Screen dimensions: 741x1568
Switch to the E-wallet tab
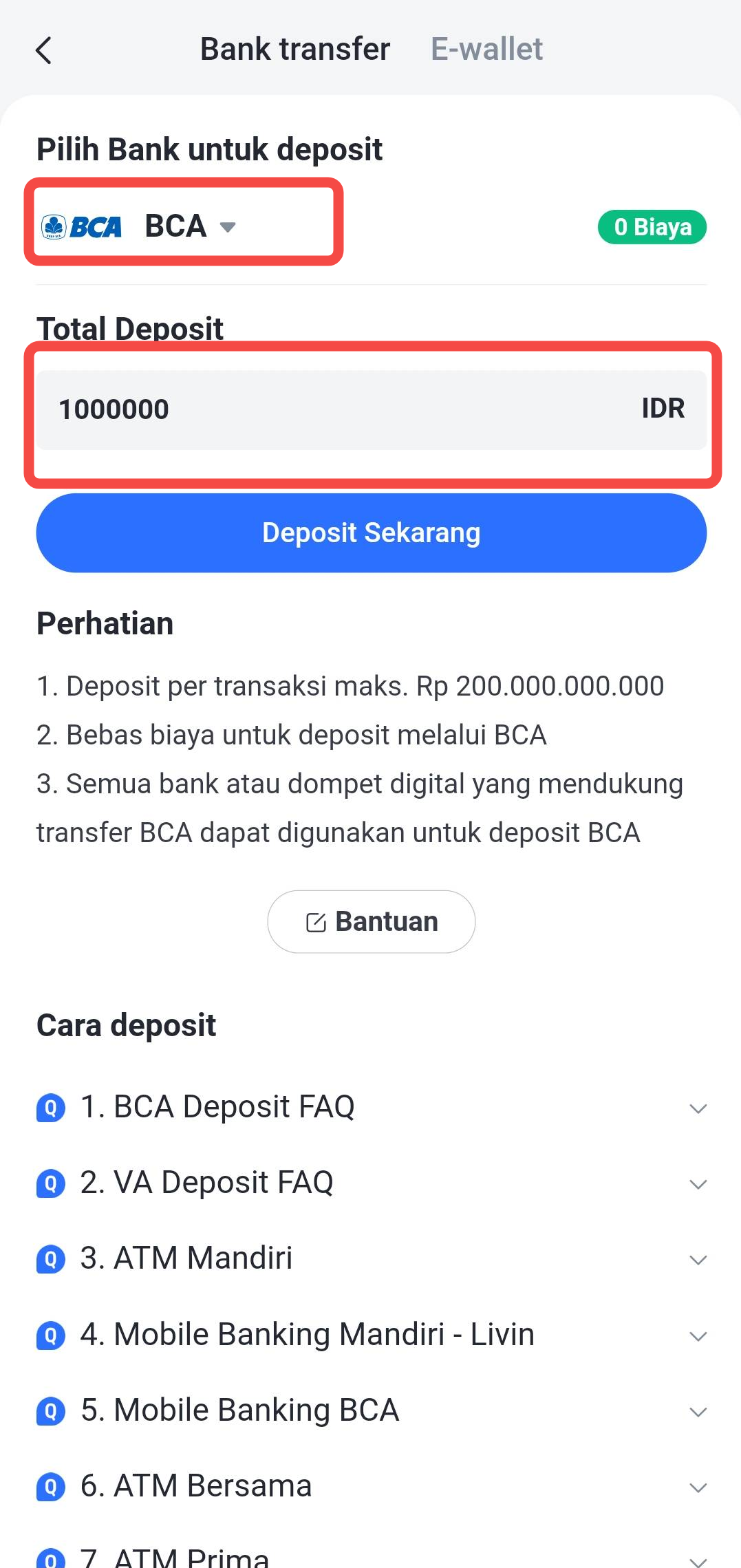[x=486, y=50]
